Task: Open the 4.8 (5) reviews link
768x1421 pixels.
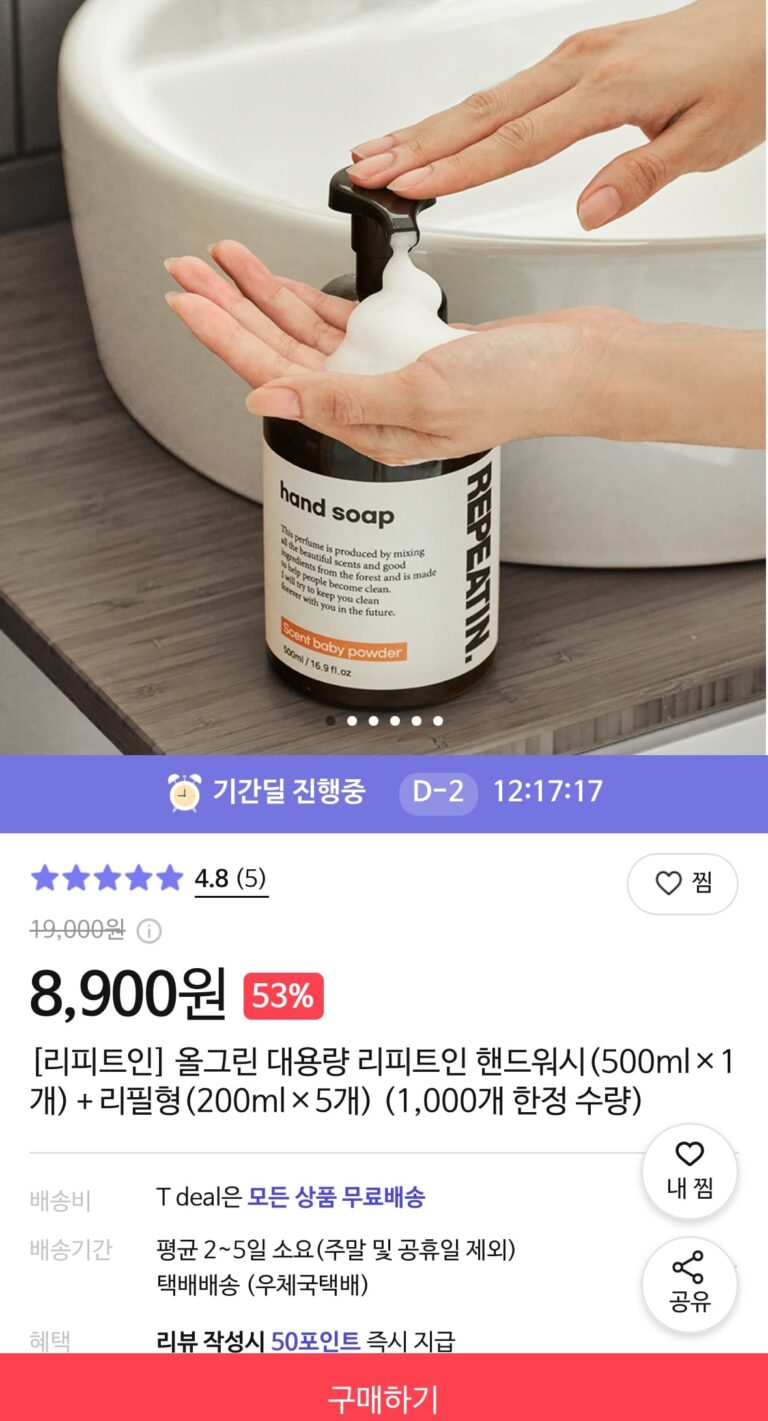Action: coord(230,879)
